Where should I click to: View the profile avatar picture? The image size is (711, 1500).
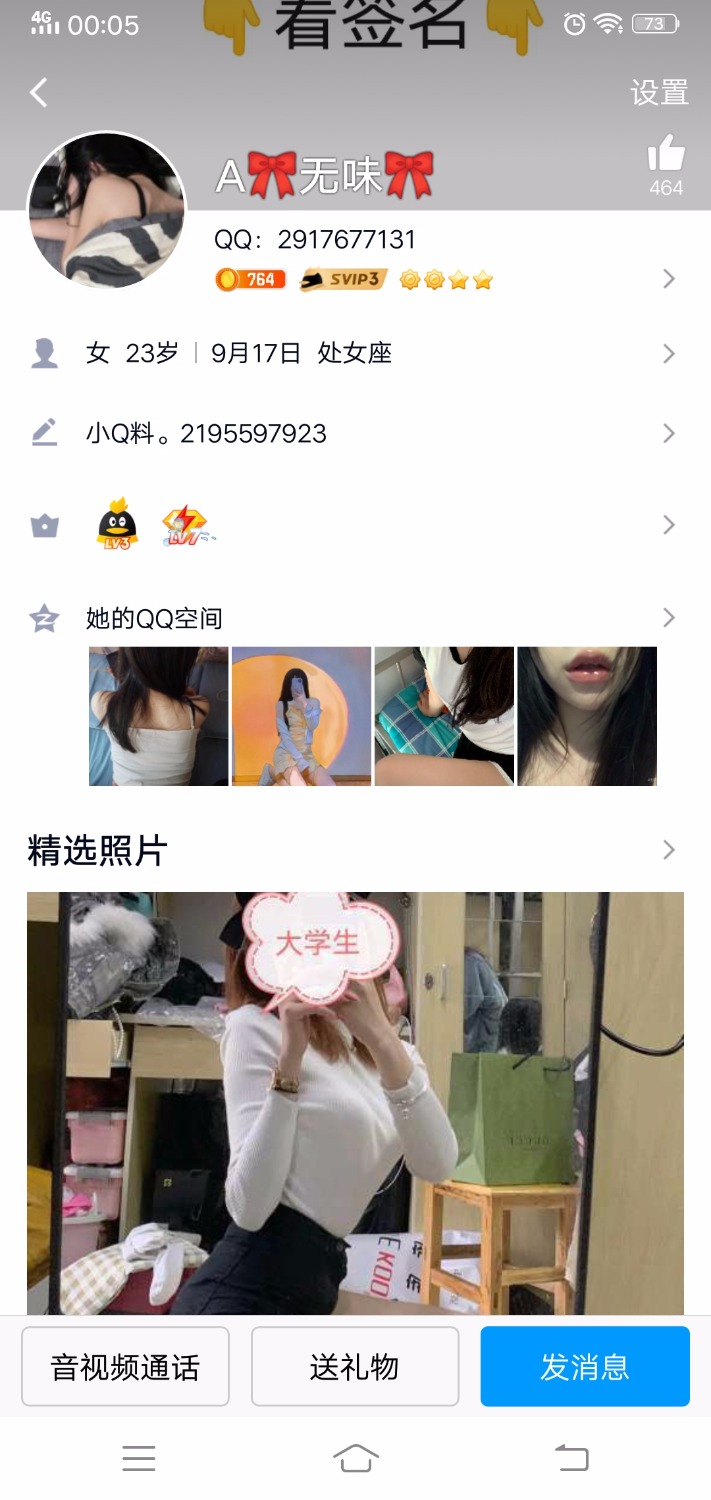click(106, 211)
